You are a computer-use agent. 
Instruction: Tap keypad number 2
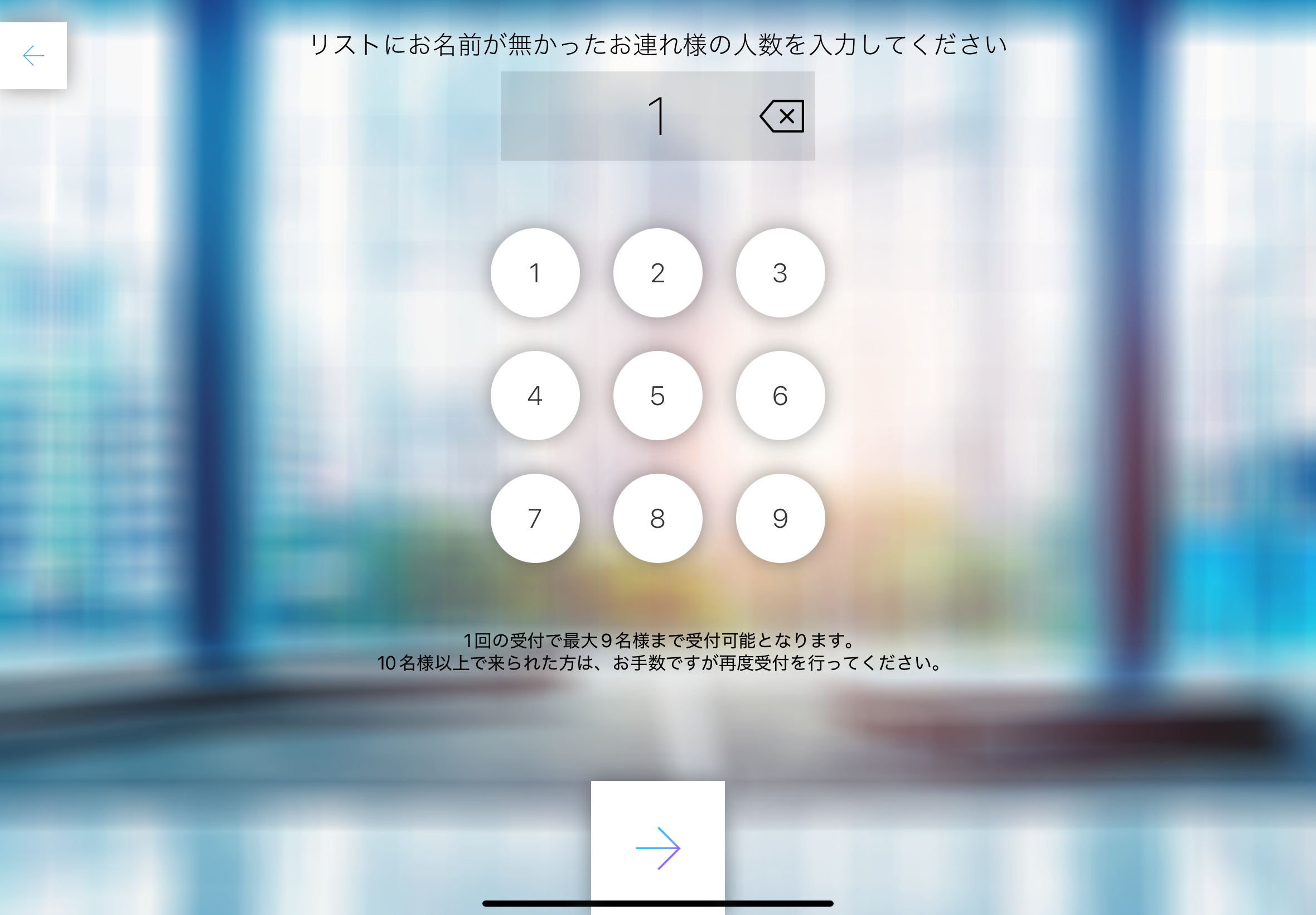click(657, 273)
